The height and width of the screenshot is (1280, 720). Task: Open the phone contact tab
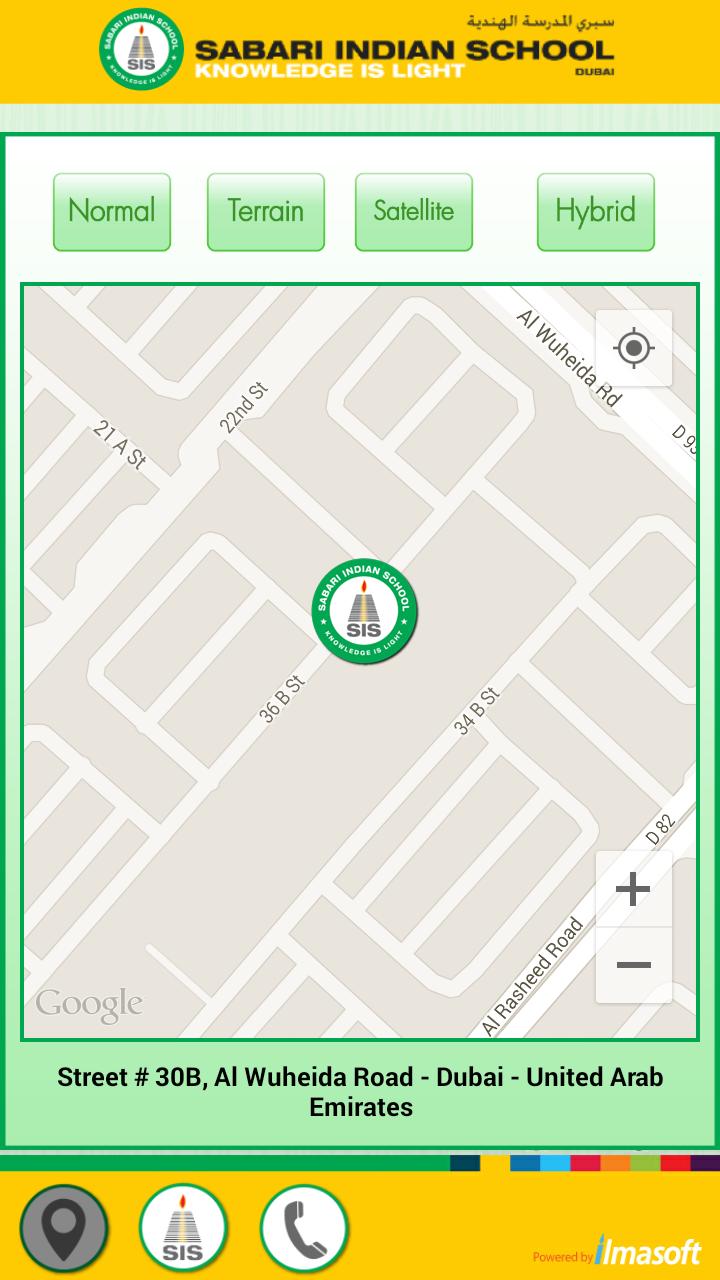[x=304, y=1227]
